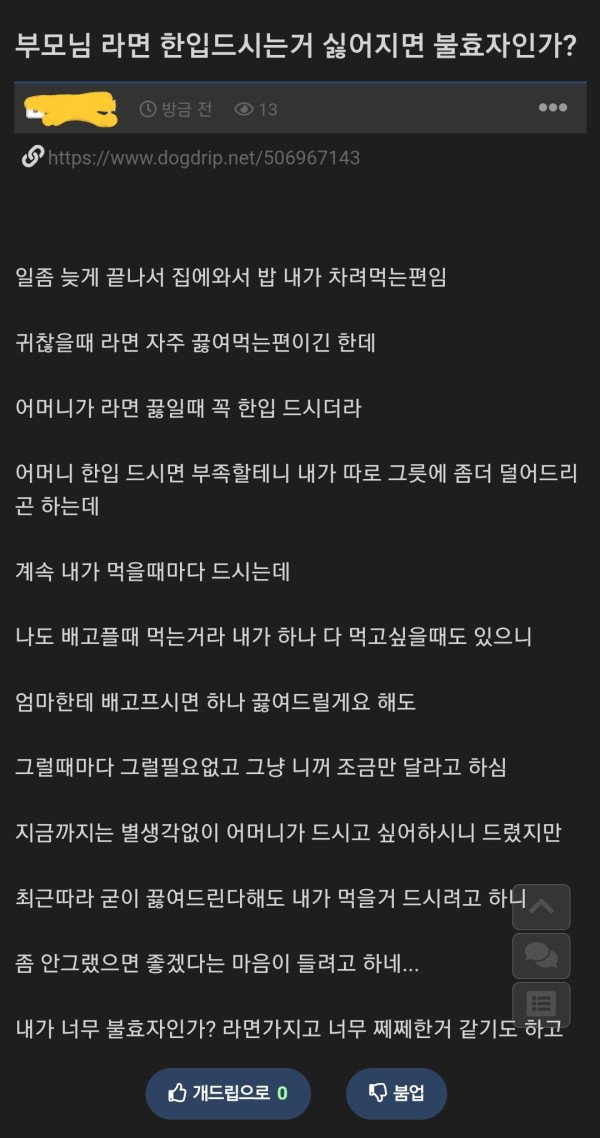Jump to top with the up arrow

tap(541, 907)
